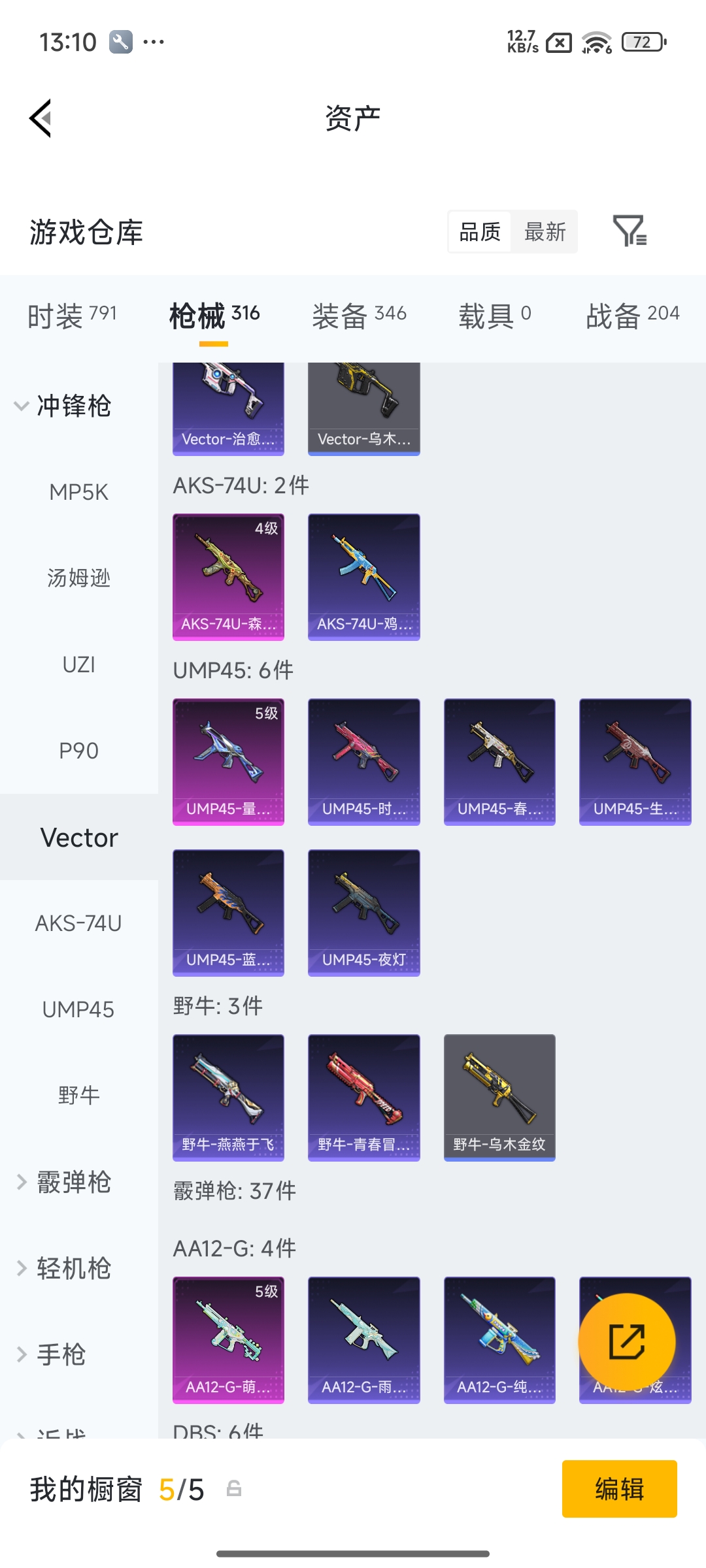Switch to the 时装 tab

(72, 316)
